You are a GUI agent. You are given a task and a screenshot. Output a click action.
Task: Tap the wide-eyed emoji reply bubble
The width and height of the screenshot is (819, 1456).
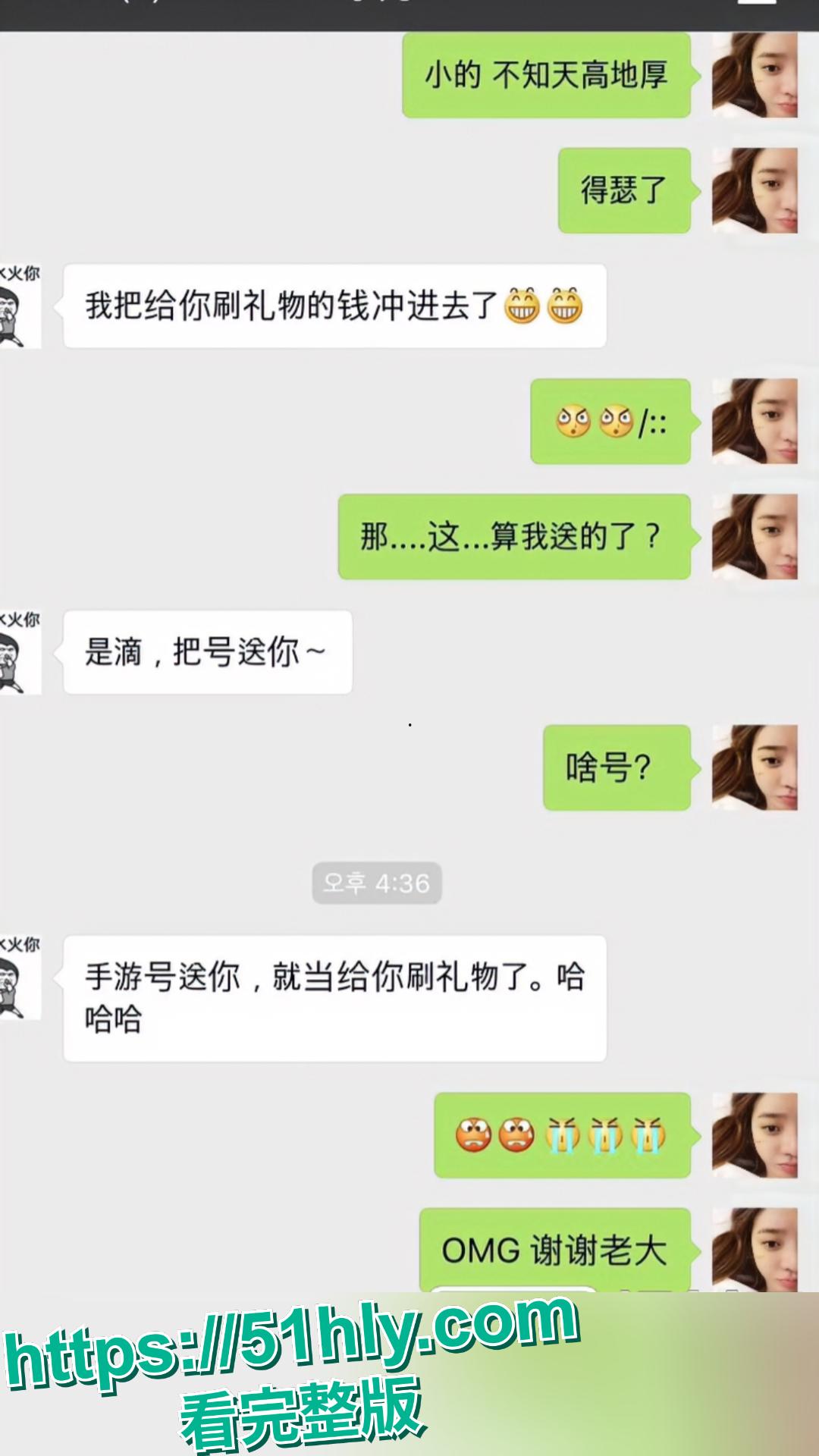coord(610,423)
